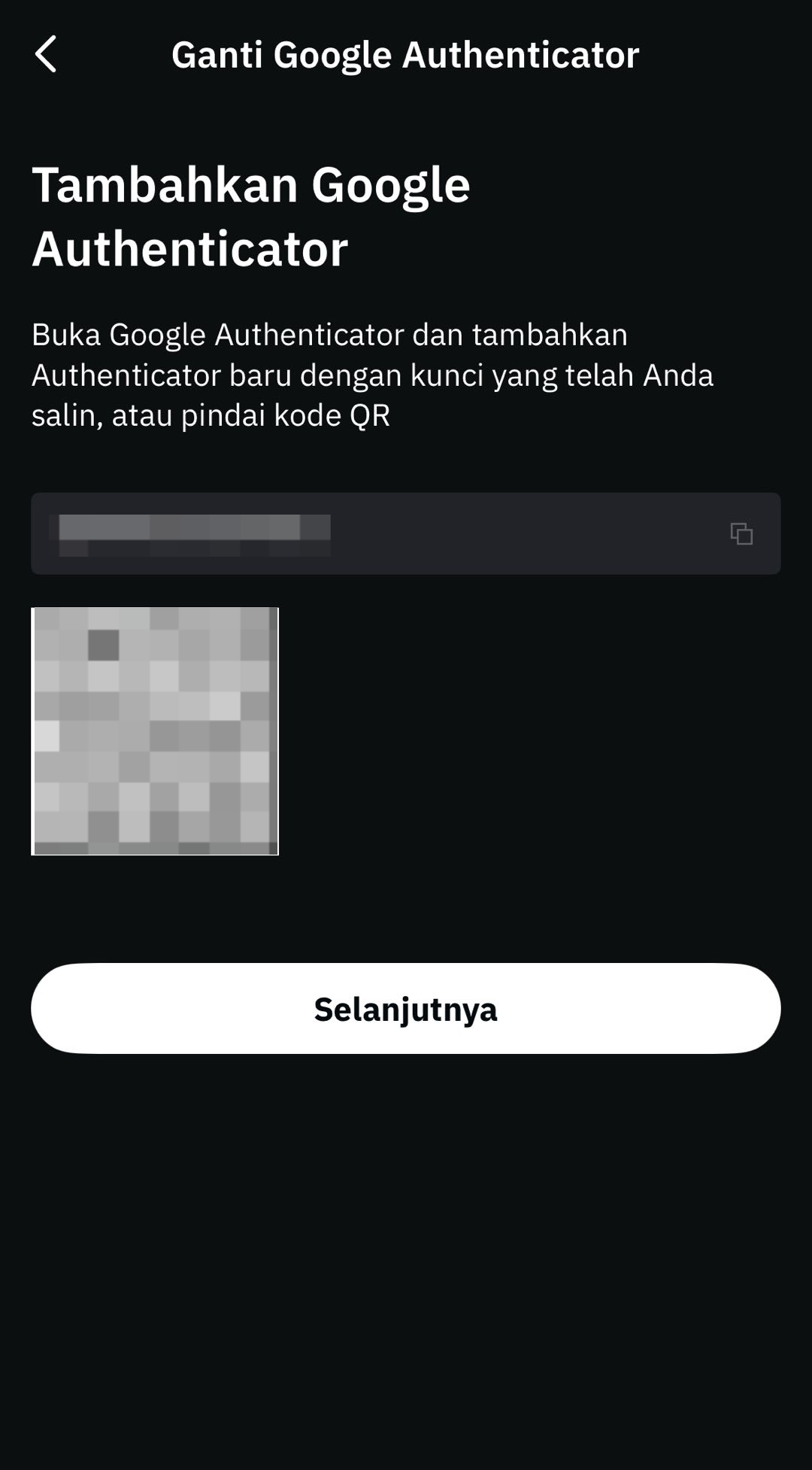Go back using the top-left arrow
The width and height of the screenshot is (812, 1470).
46,54
